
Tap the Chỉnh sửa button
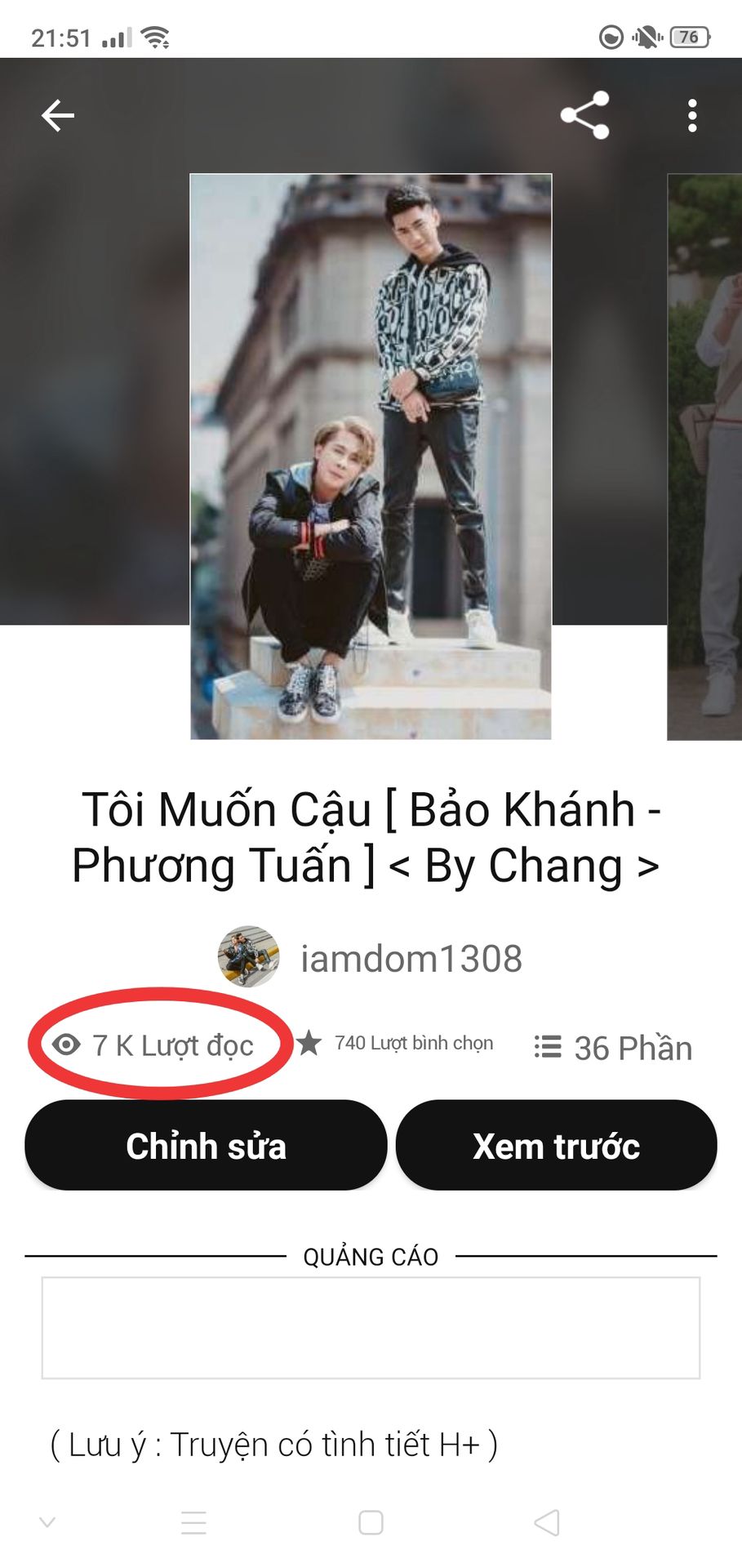[206, 1146]
